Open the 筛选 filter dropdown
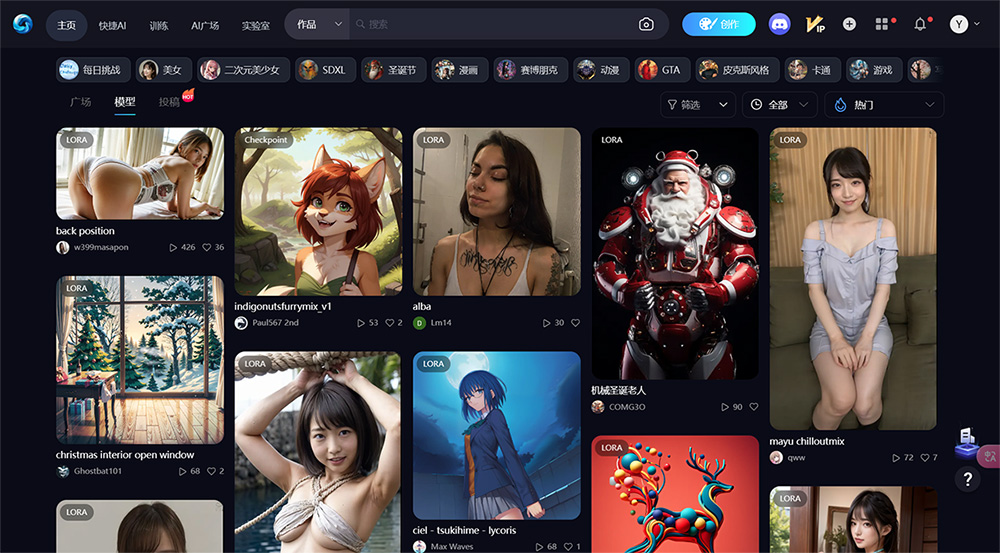The width and height of the screenshot is (1000, 553). 698,104
